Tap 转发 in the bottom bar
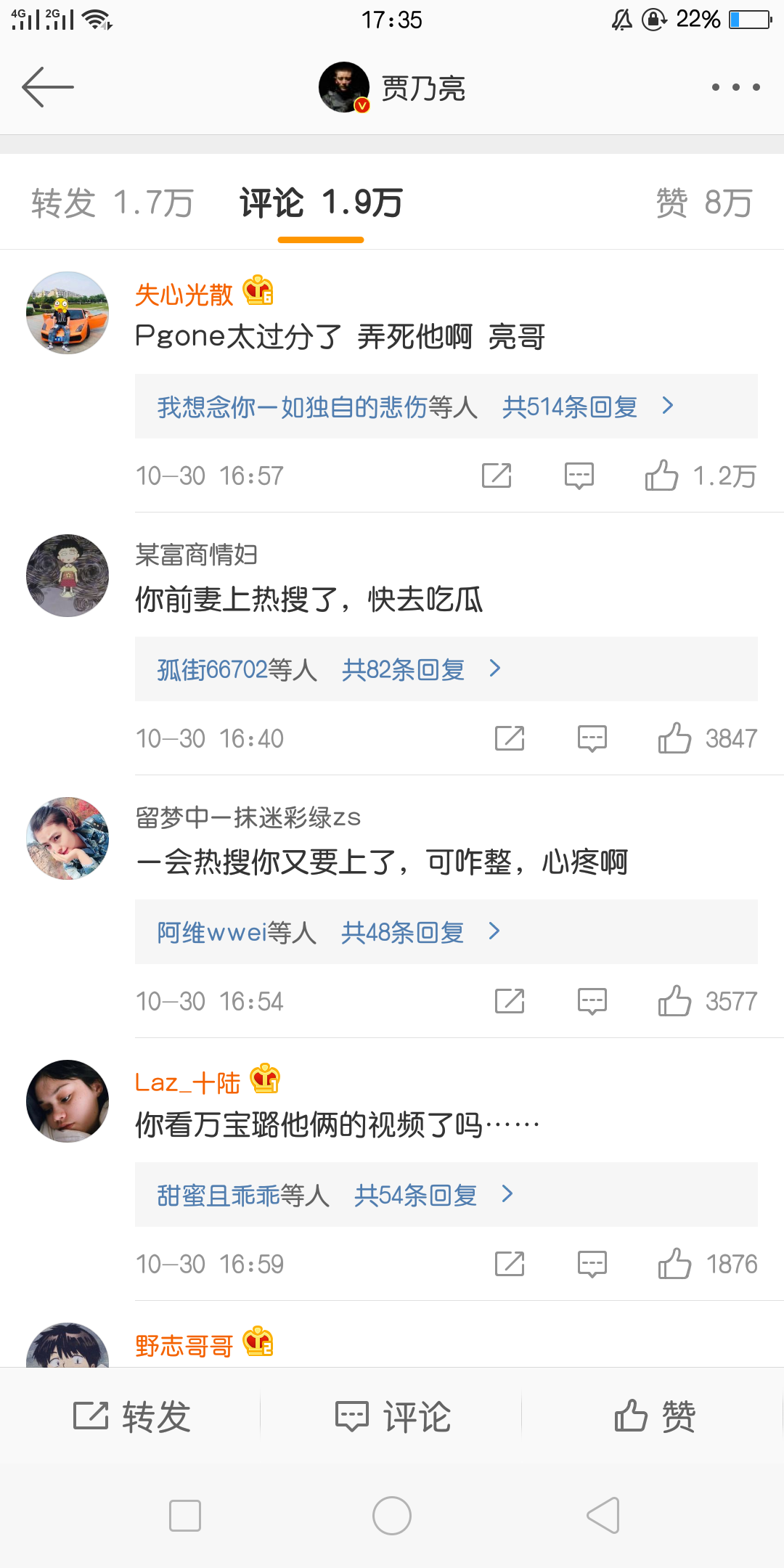The width and height of the screenshot is (784, 1568). (x=131, y=1416)
